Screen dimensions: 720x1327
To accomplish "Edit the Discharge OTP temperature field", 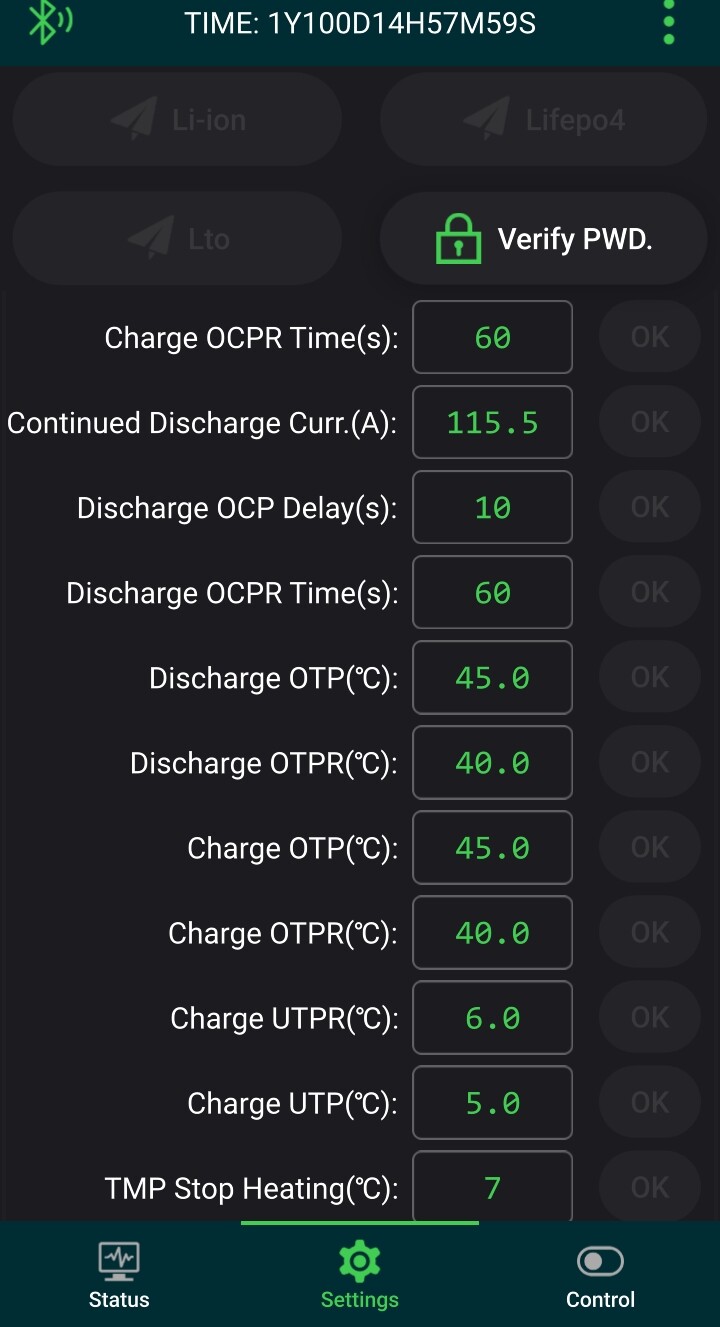I will [x=493, y=678].
